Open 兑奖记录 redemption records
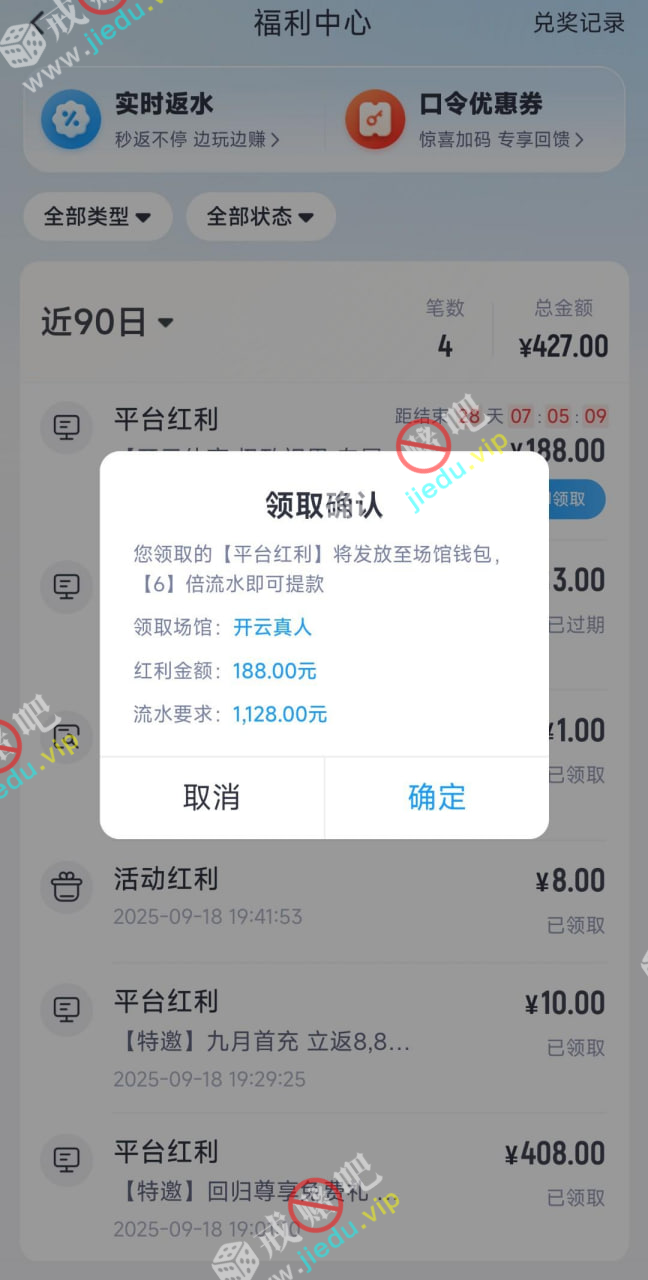Image resolution: width=648 pixels, height=1280 pixels. 578,23
